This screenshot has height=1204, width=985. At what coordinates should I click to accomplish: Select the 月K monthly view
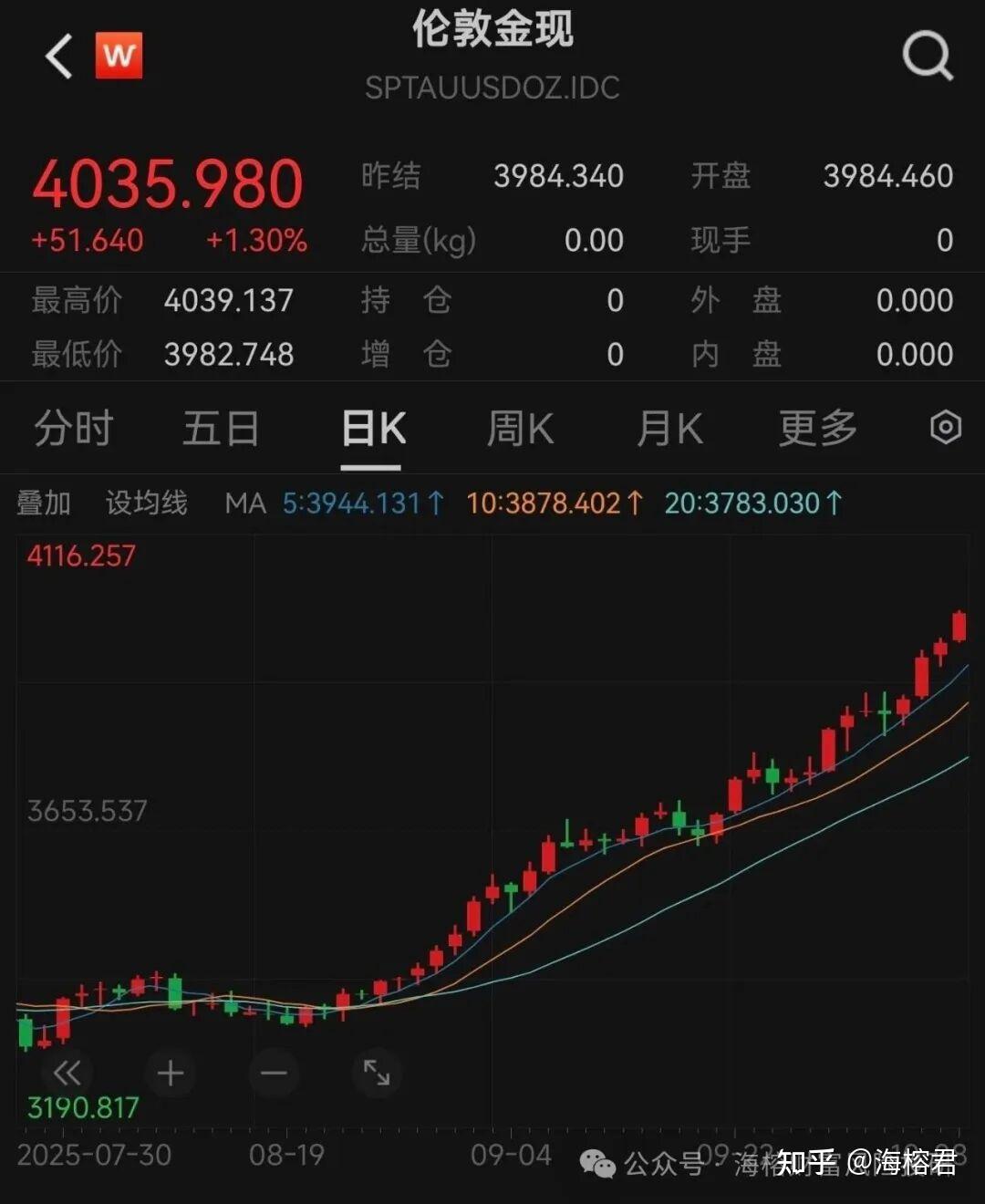tap(670, 428)
